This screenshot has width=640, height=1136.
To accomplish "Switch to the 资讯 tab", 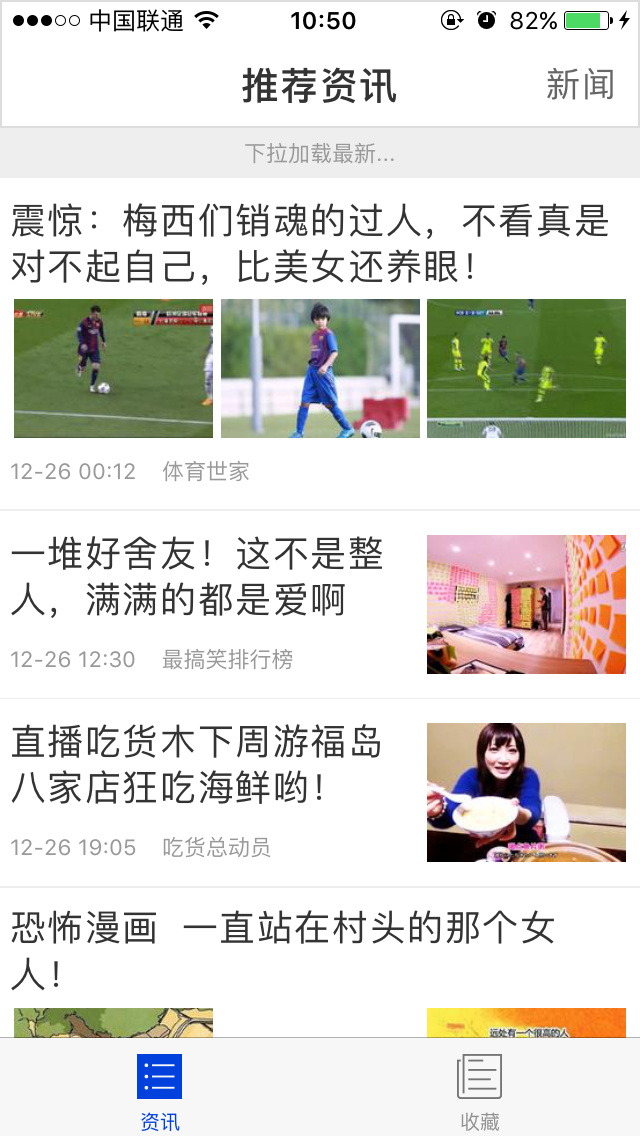I will tap(160, 1091).
